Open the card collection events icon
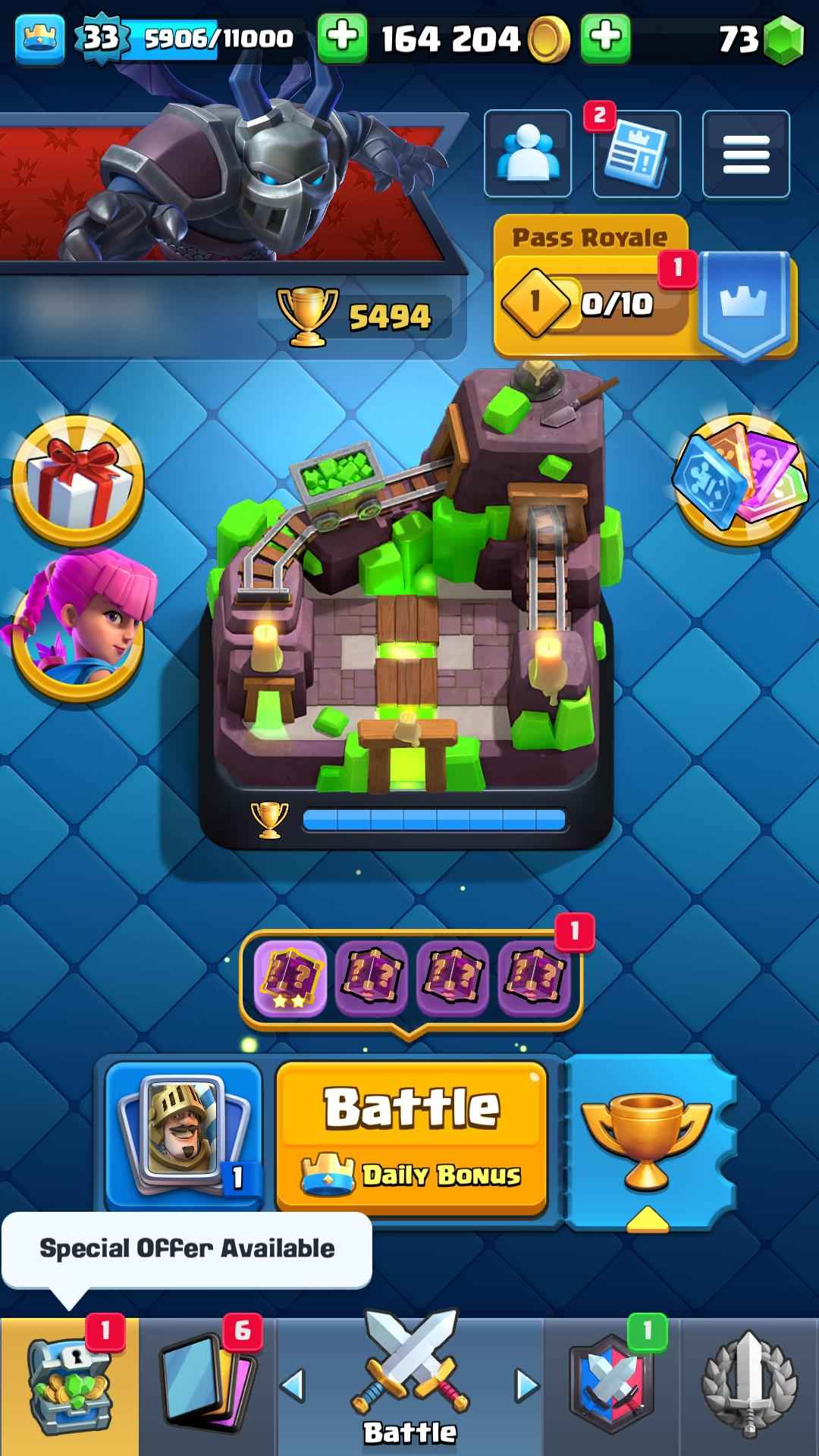Image resolution: width=819 pixels, height=1456 pixels. click(739, 479)
